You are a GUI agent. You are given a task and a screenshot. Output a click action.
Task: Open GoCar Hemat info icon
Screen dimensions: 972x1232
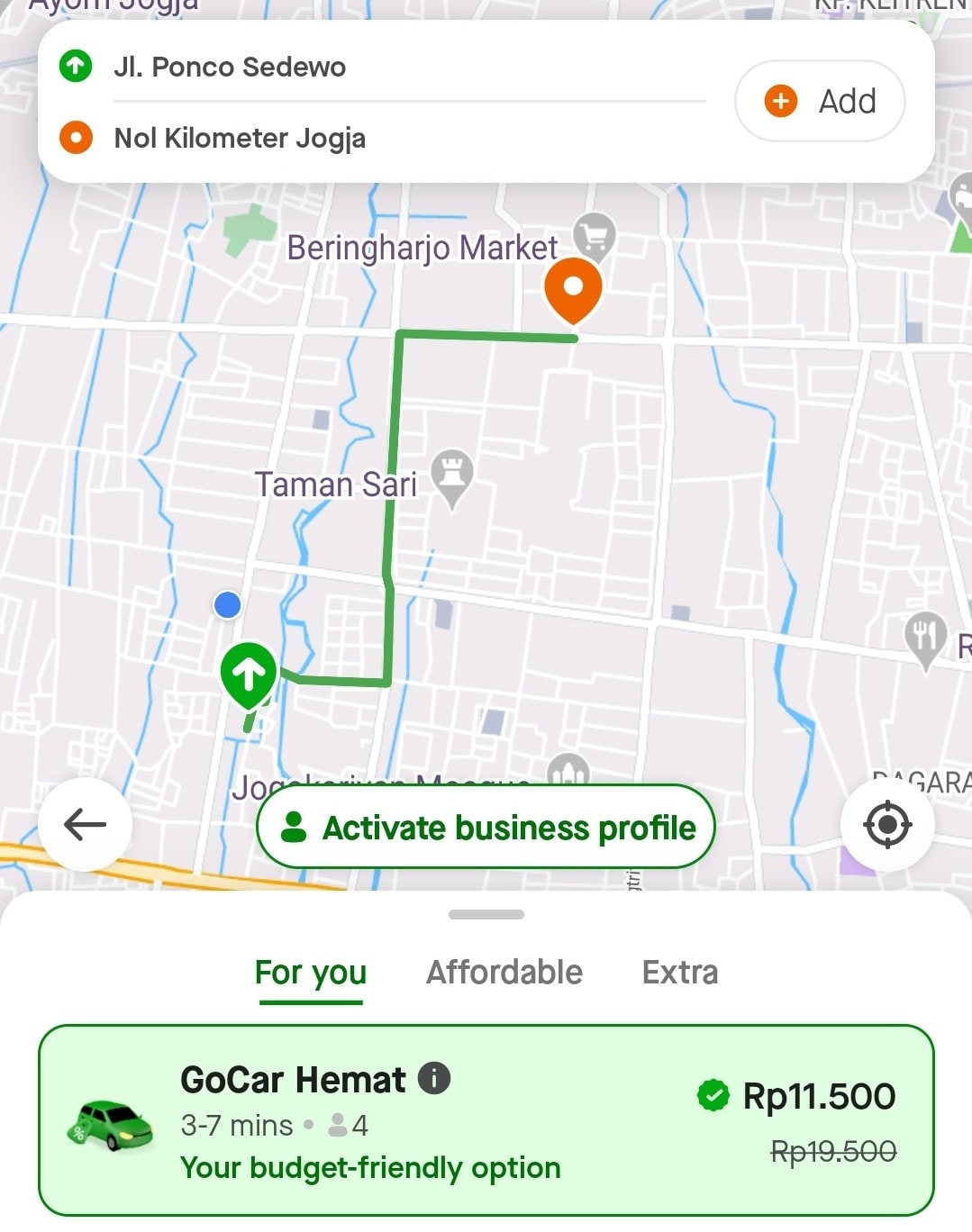(434, 1078)
